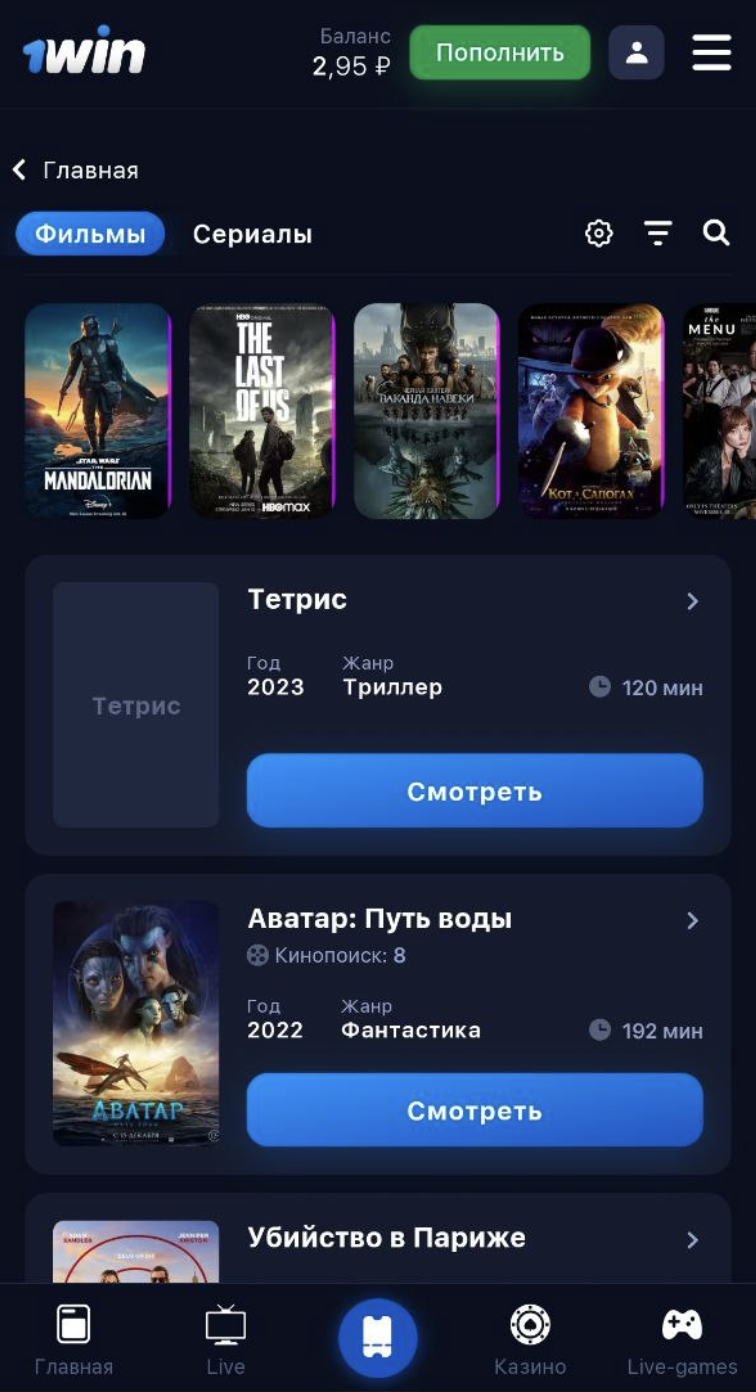This screenshot has width=756, height=1392.
Task: Watch Аватар: Путь воды via Смотреть
Action: (474, 1110)
